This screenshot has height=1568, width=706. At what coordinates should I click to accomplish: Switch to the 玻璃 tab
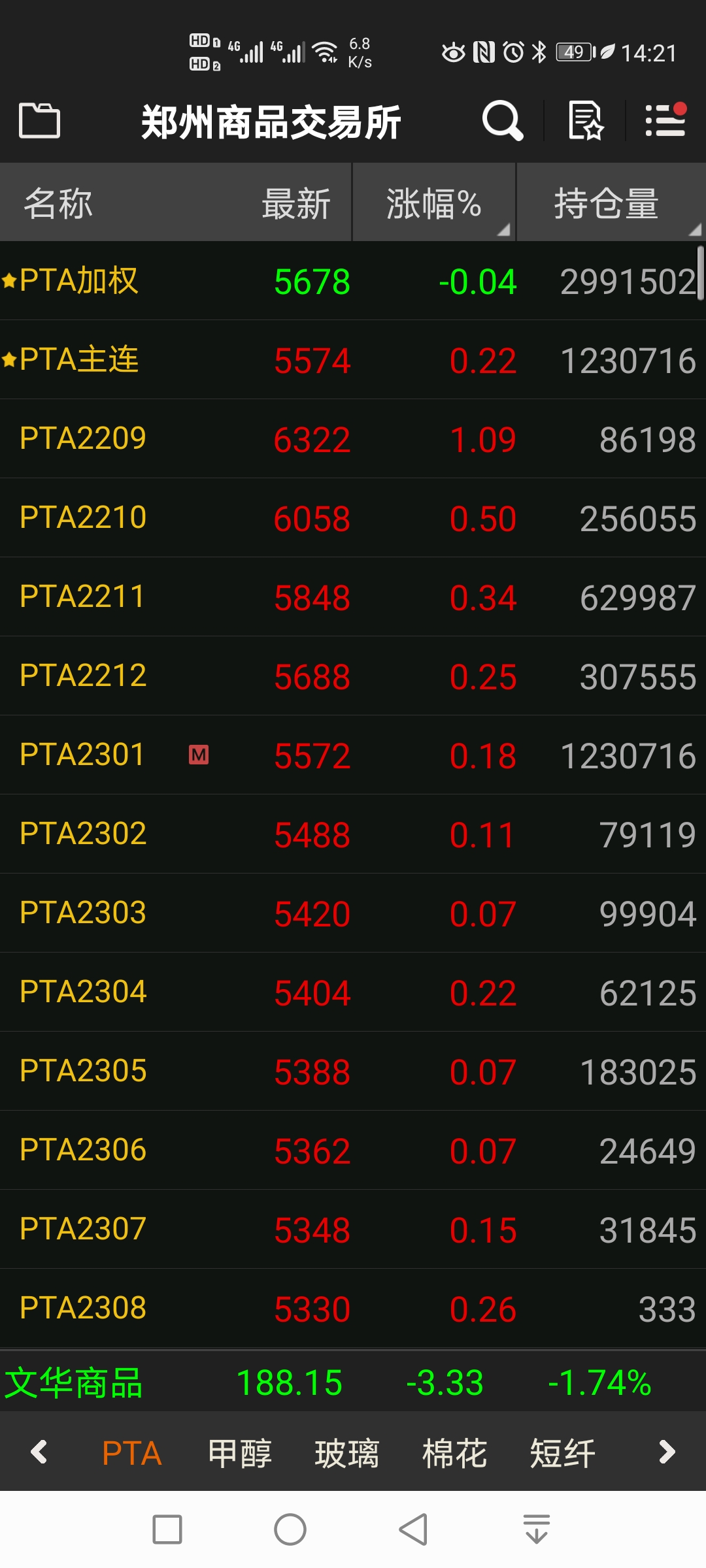(347, 1454)
